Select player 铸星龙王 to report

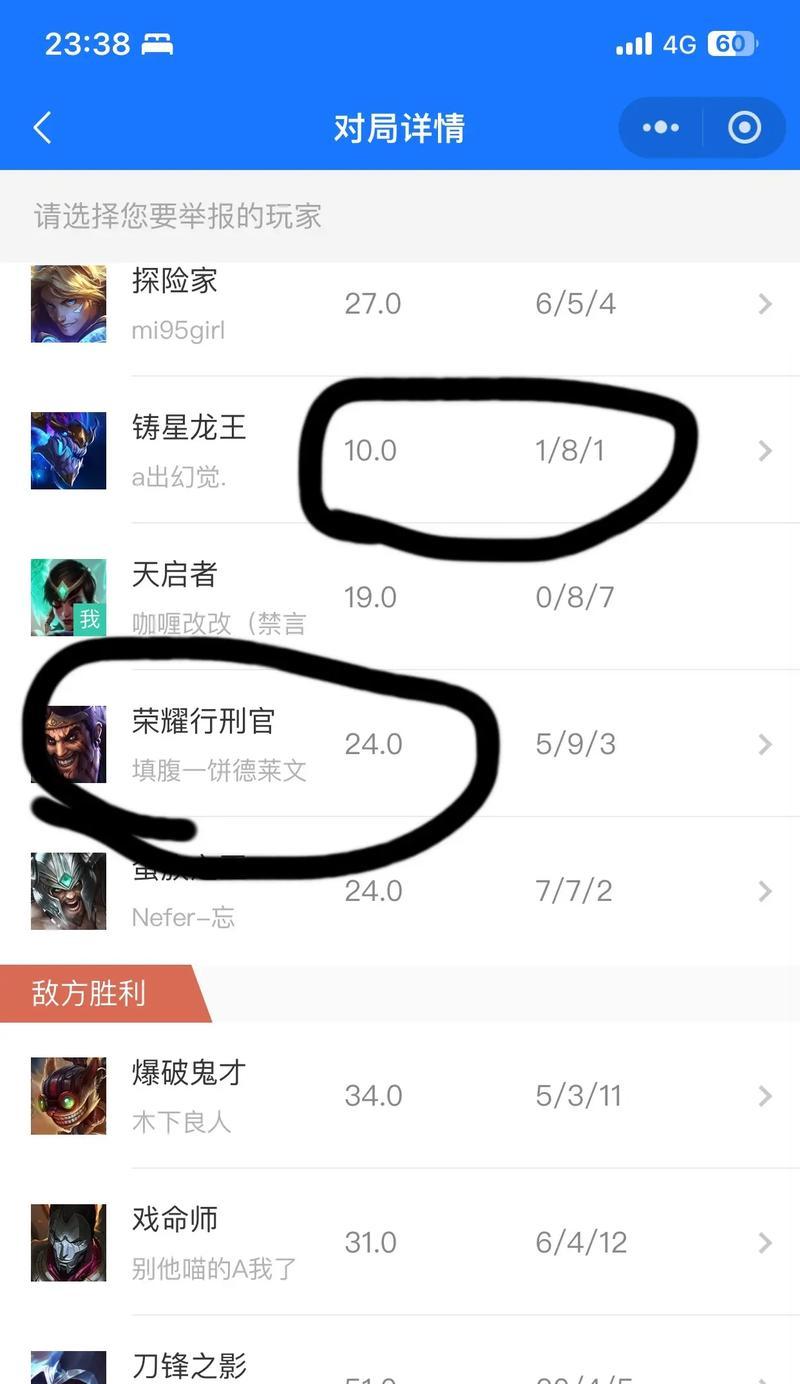[x=400, y=450]
